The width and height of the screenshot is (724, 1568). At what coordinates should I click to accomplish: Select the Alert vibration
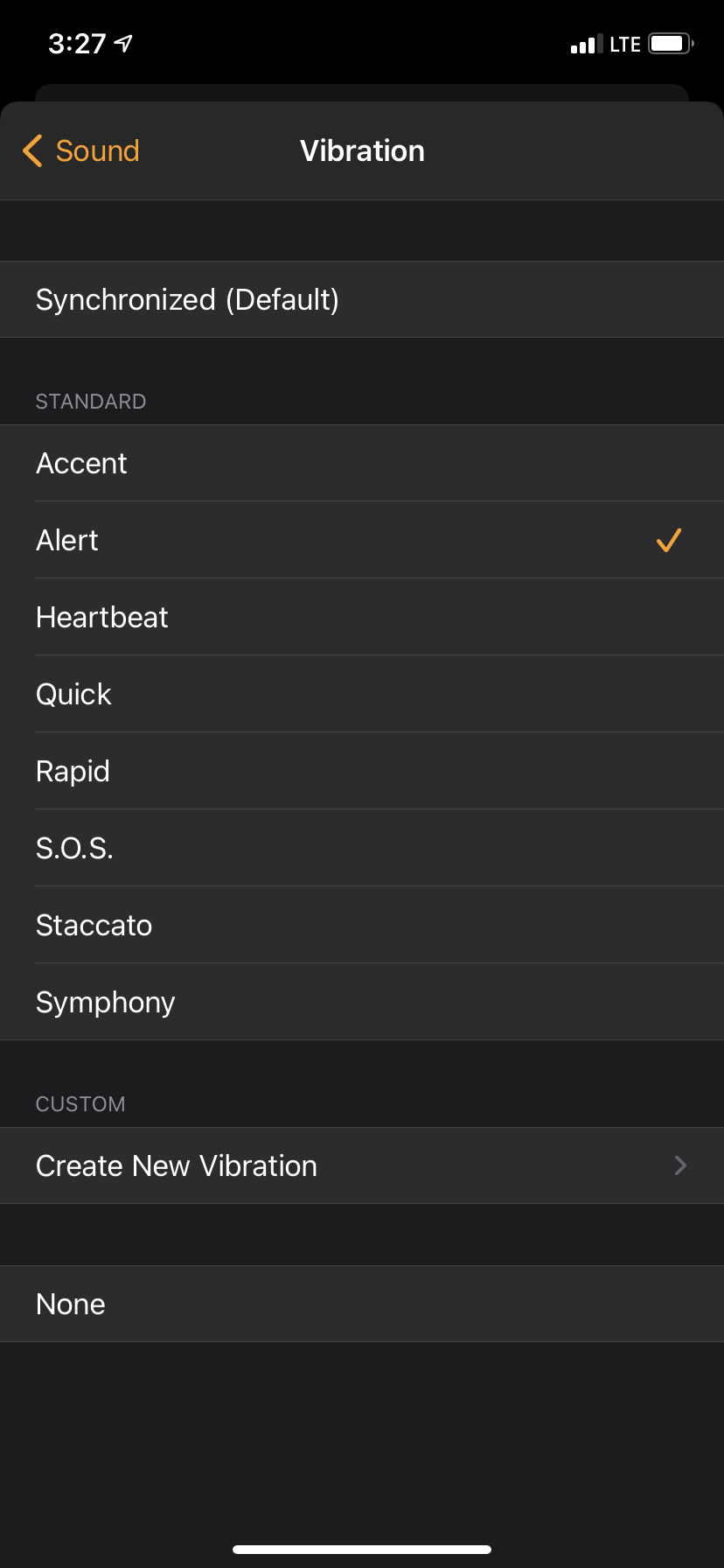[68, 540]
